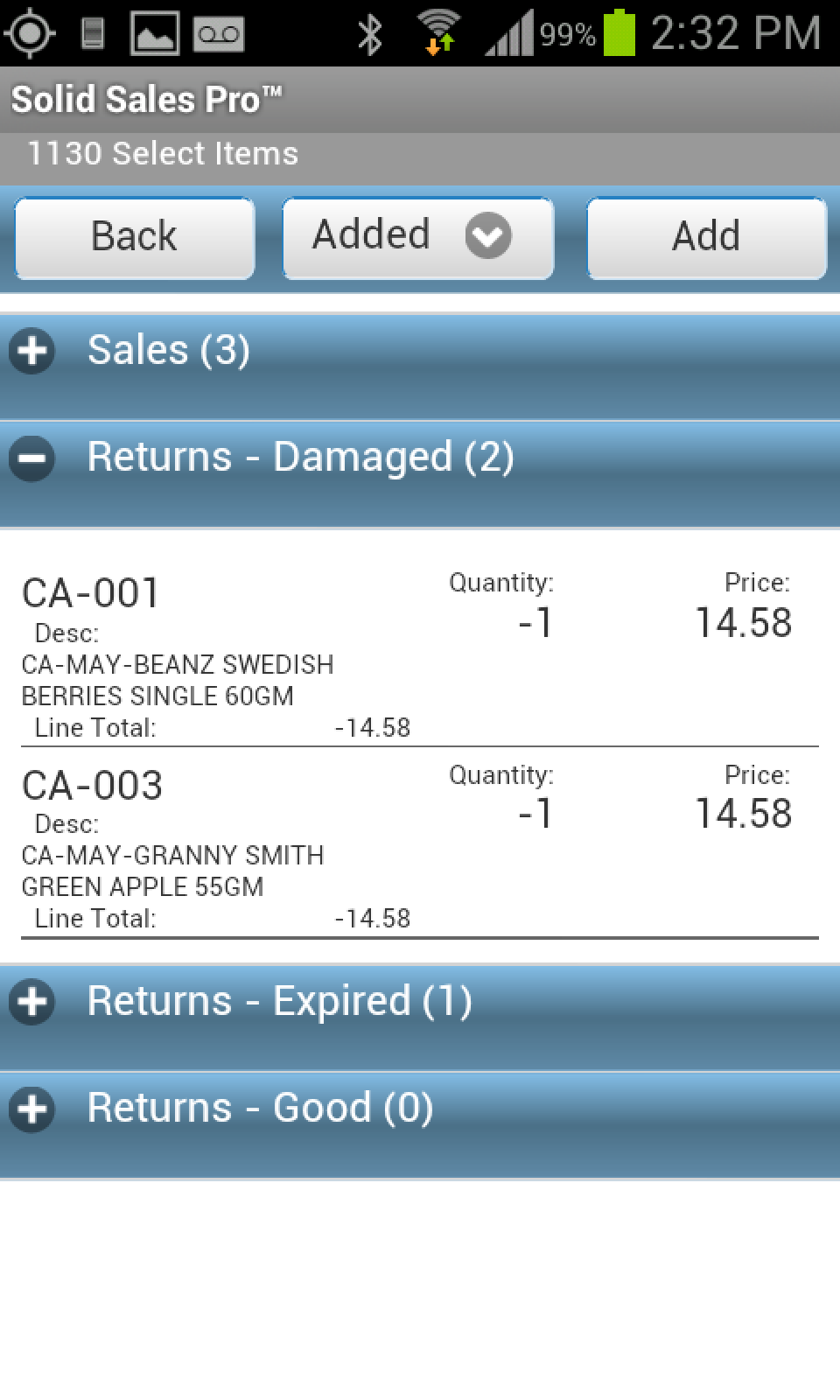Tap the Back button
Viewport: 840px width, 1400px height.
[135, 237]
